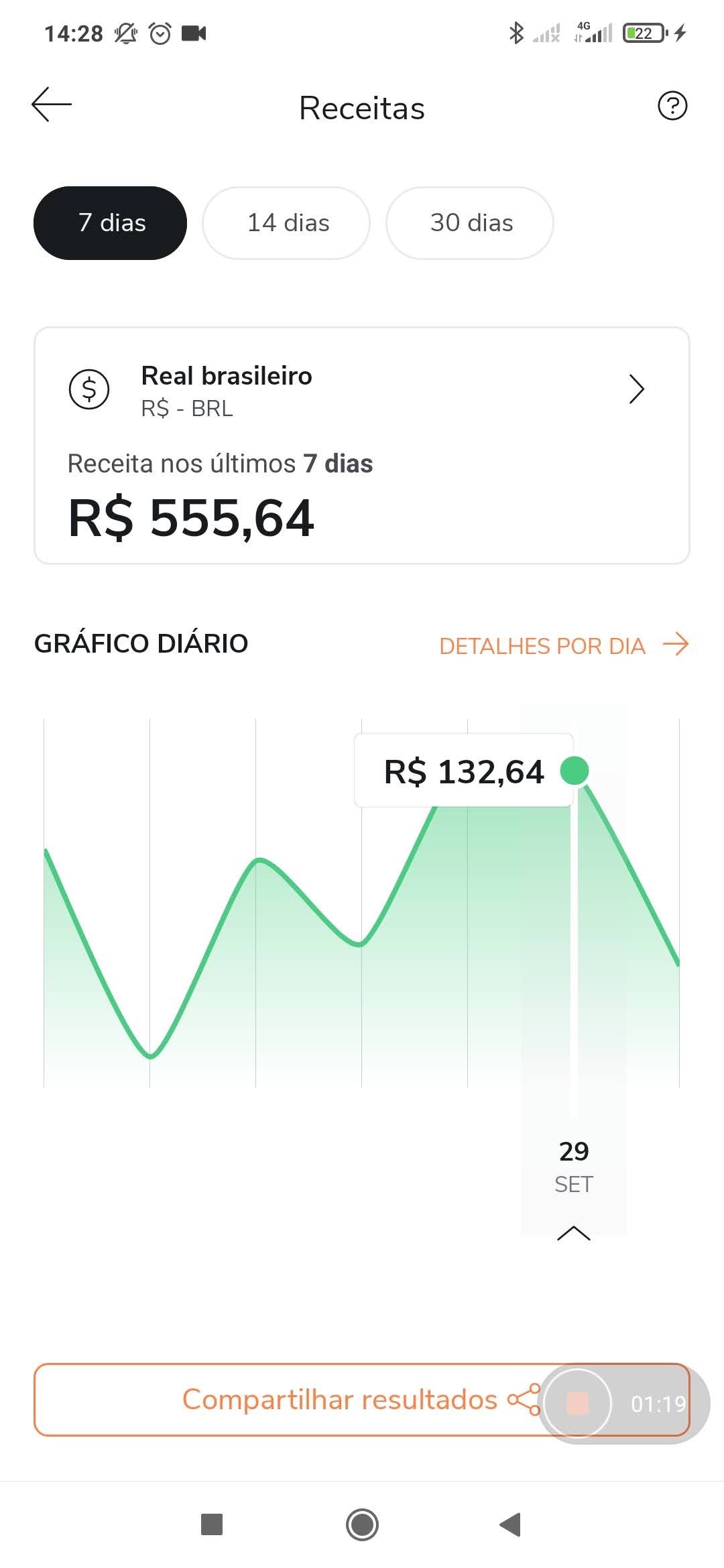Switch to the 30 dias period
The image size is (724, 1568).
coord(471,223)
